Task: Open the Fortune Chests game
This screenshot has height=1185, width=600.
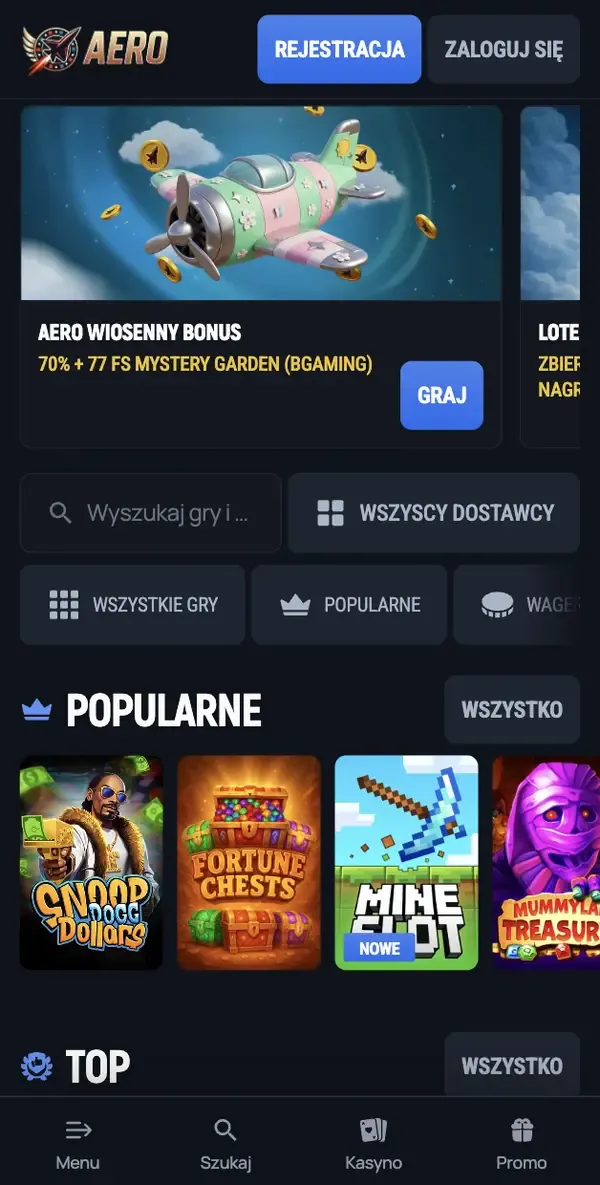Action: pyautogui.click(x=249, y=862)
